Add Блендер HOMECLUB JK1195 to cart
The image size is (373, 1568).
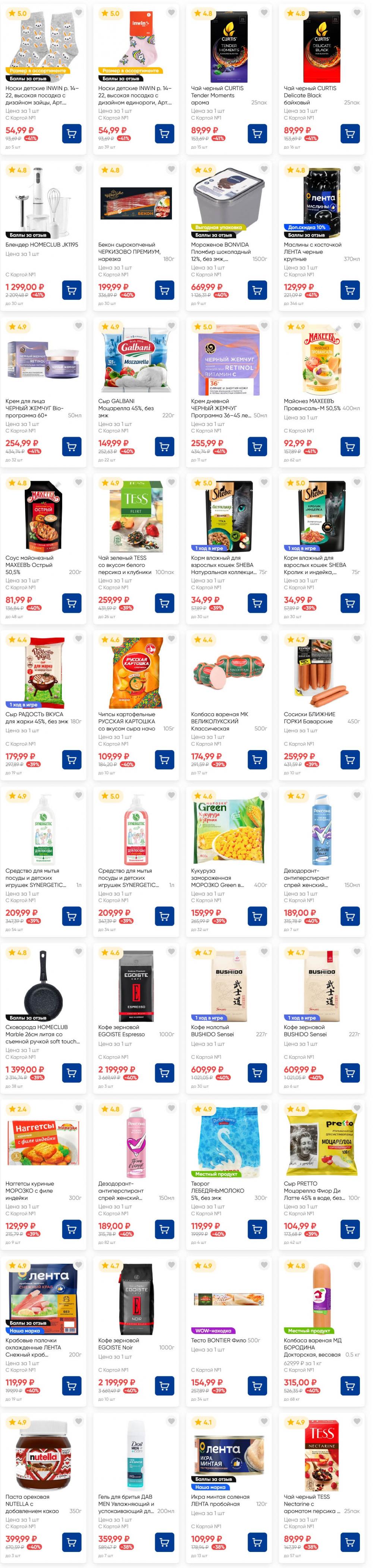pos(72,290)
